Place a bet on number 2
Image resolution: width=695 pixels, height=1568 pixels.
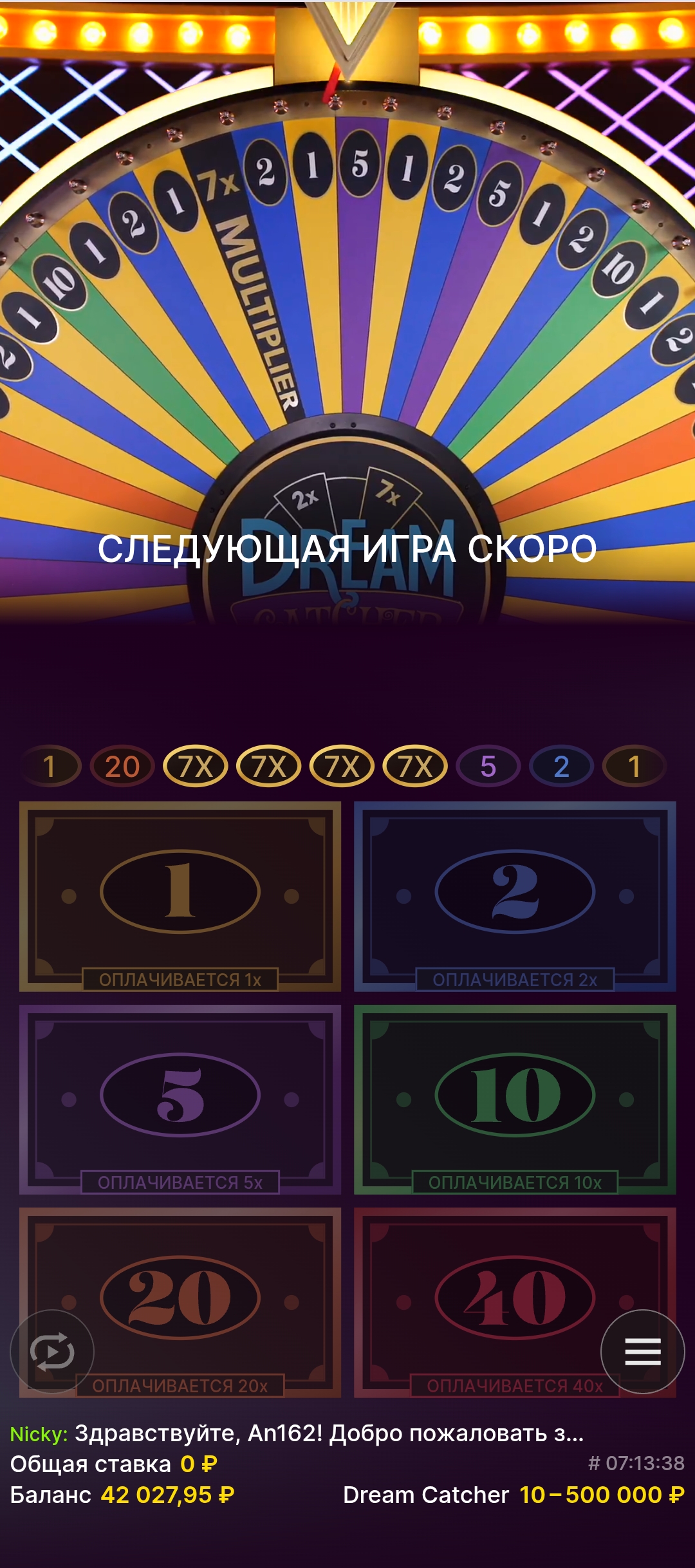515,895
